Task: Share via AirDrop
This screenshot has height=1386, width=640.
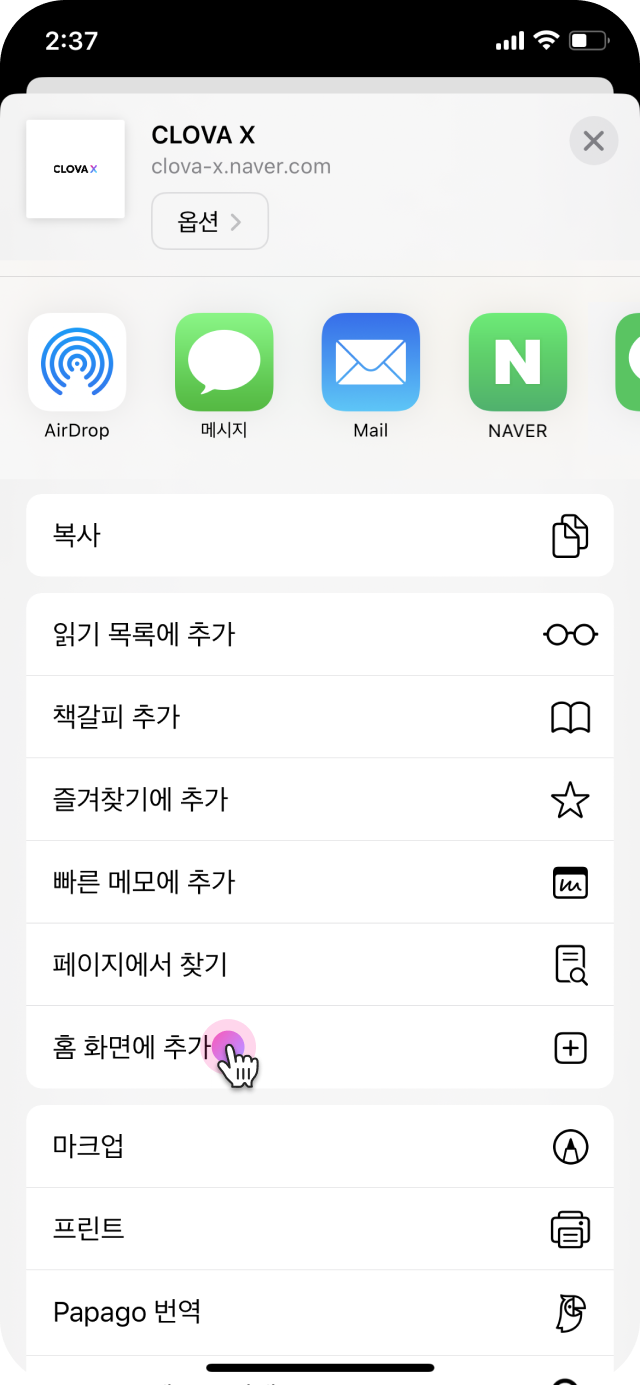Action: 77,362
